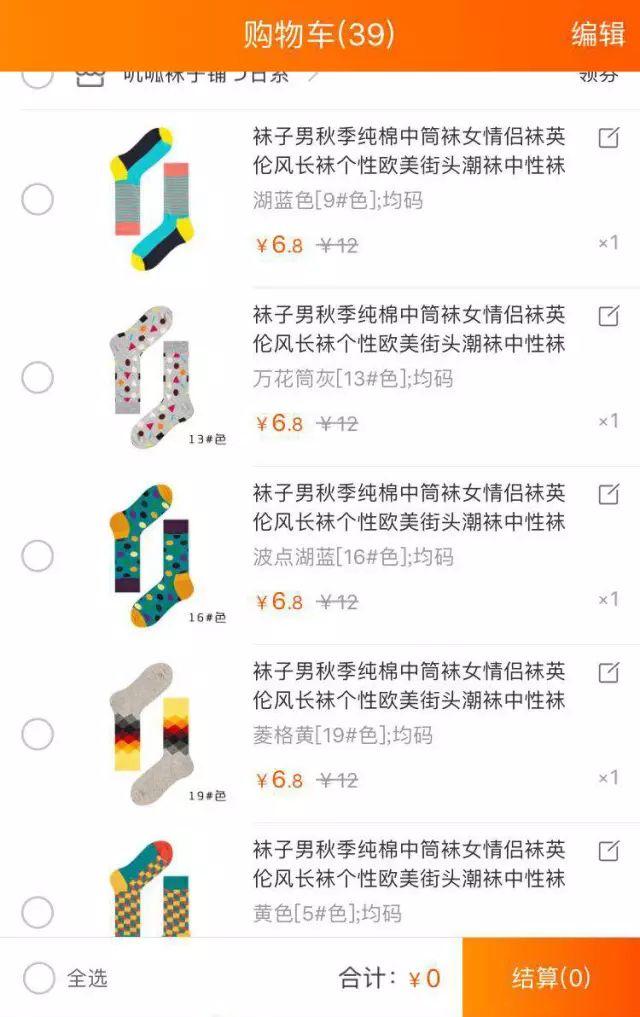640x1017 pixels.
Task: Select the 黄色[5#色] socks checkbox
Action: (x=38, y=912)
